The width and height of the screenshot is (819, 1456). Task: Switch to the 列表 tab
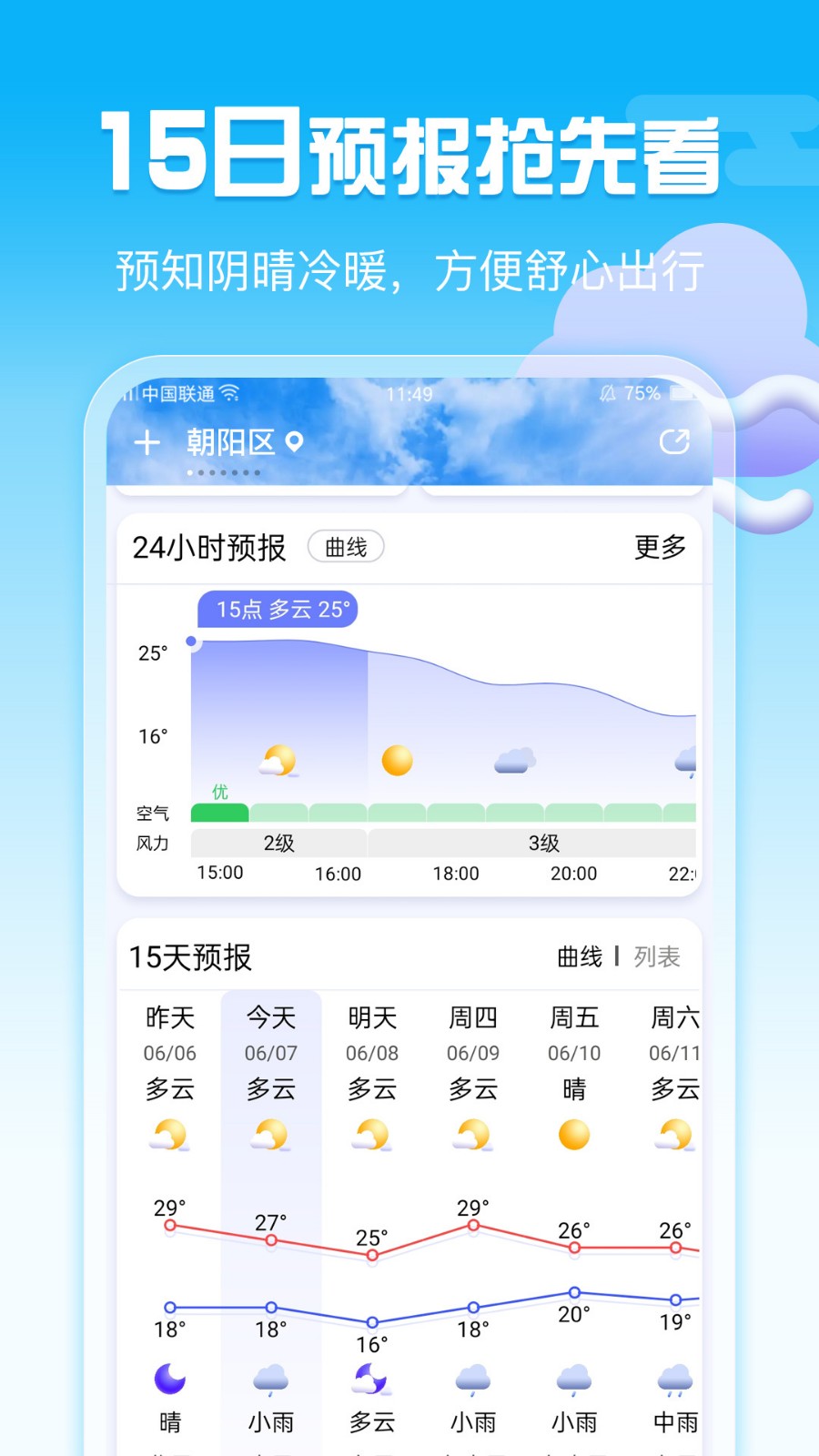657,956
